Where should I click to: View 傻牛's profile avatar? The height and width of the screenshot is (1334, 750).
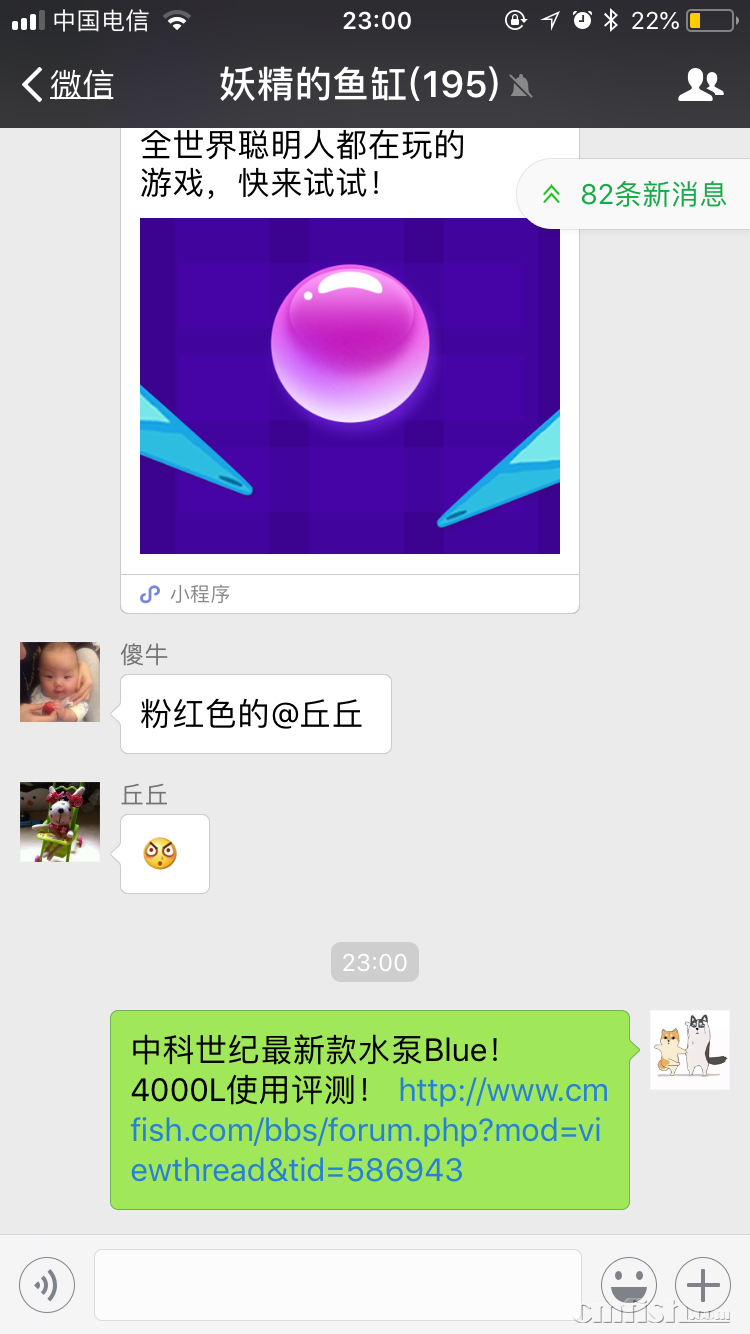(x=60, y=682)
